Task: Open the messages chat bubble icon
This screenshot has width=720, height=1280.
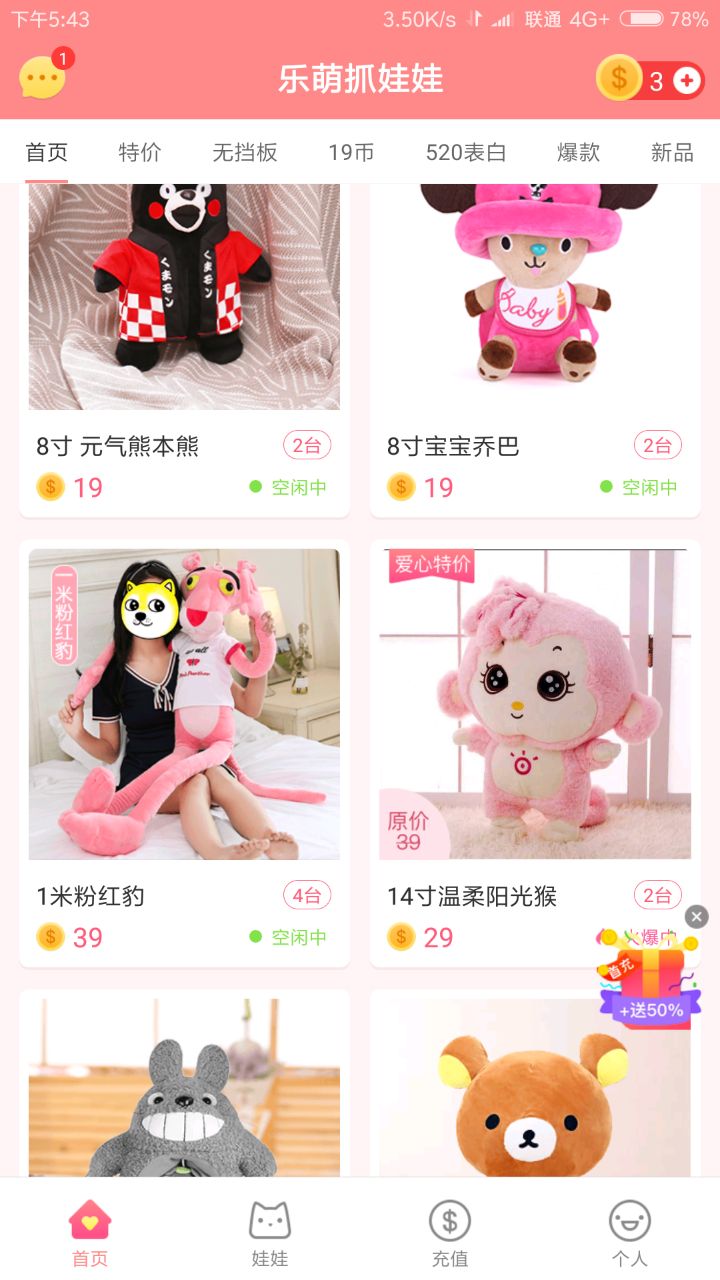Action: click(42, 78)
